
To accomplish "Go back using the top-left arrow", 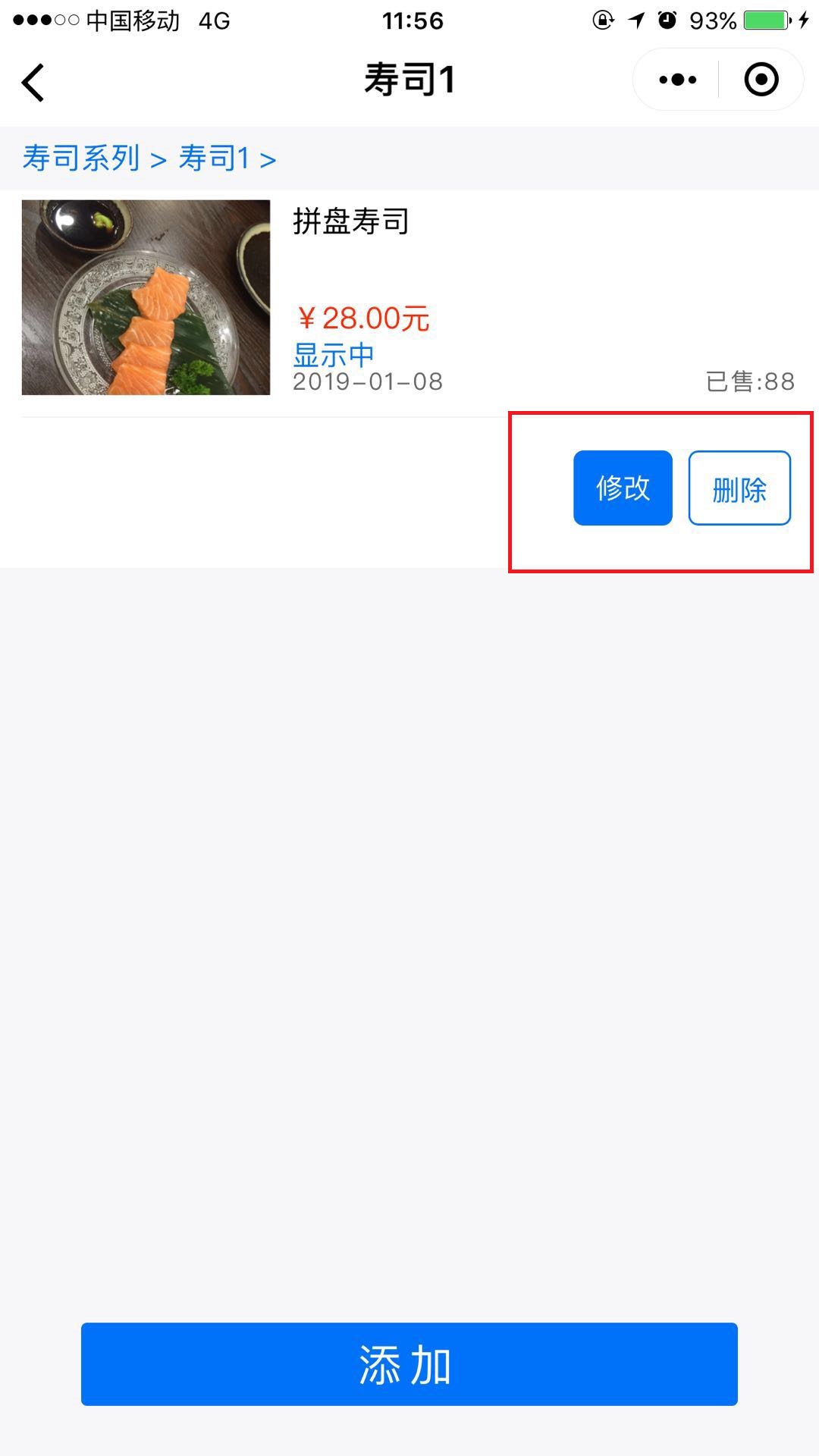I will pos(33,82).
